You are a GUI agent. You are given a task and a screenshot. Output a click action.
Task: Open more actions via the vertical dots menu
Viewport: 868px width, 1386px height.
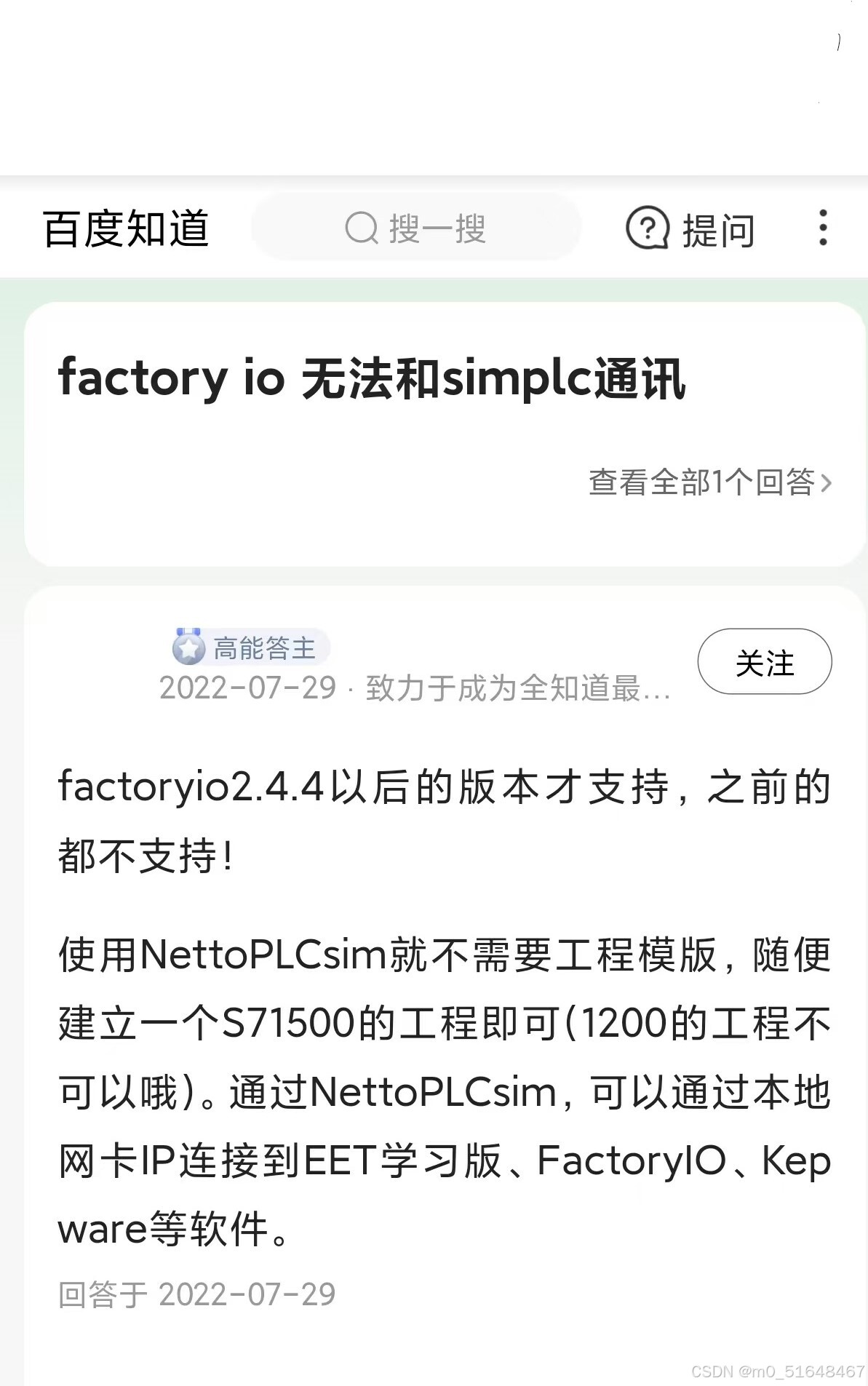tap(821, 228)
